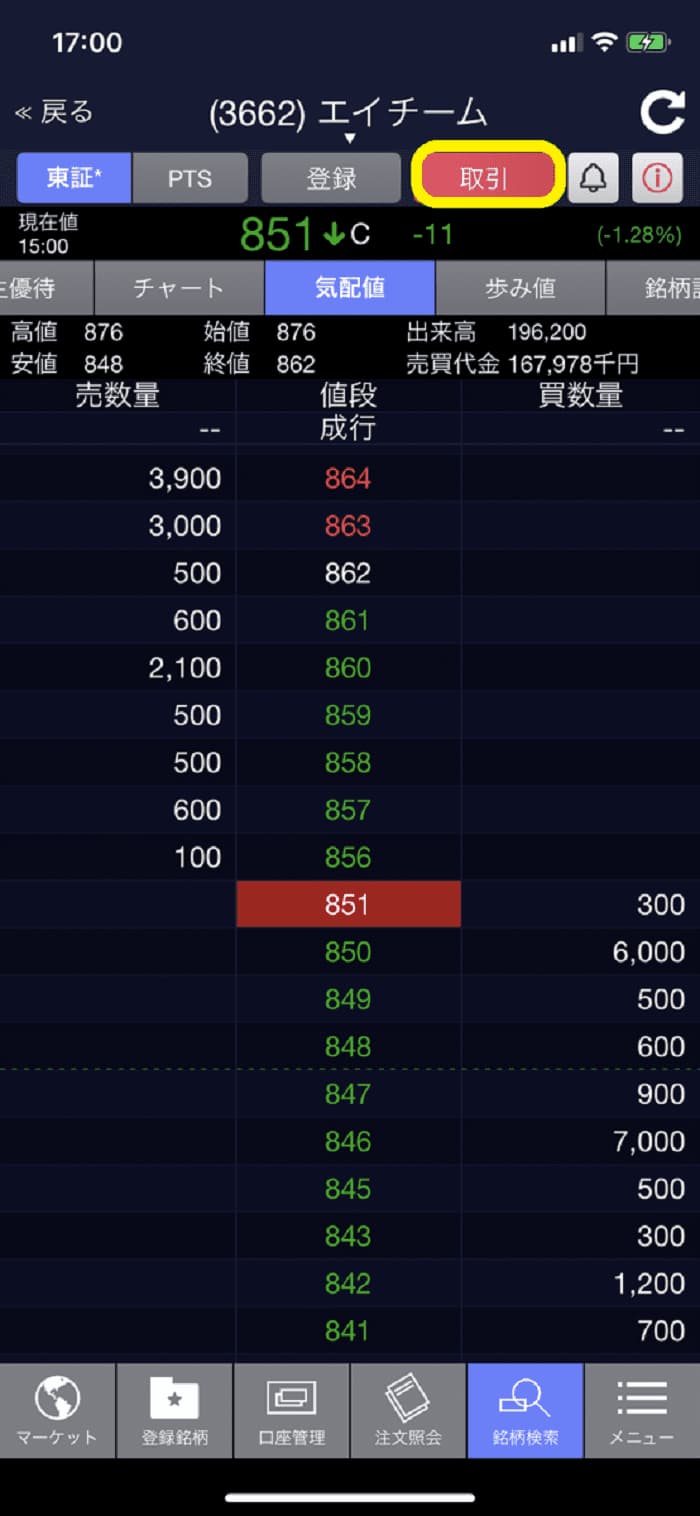Tap the 登録 button to register stock
The width and height of the screenshot is (700, 1516).
pos(332,179)
